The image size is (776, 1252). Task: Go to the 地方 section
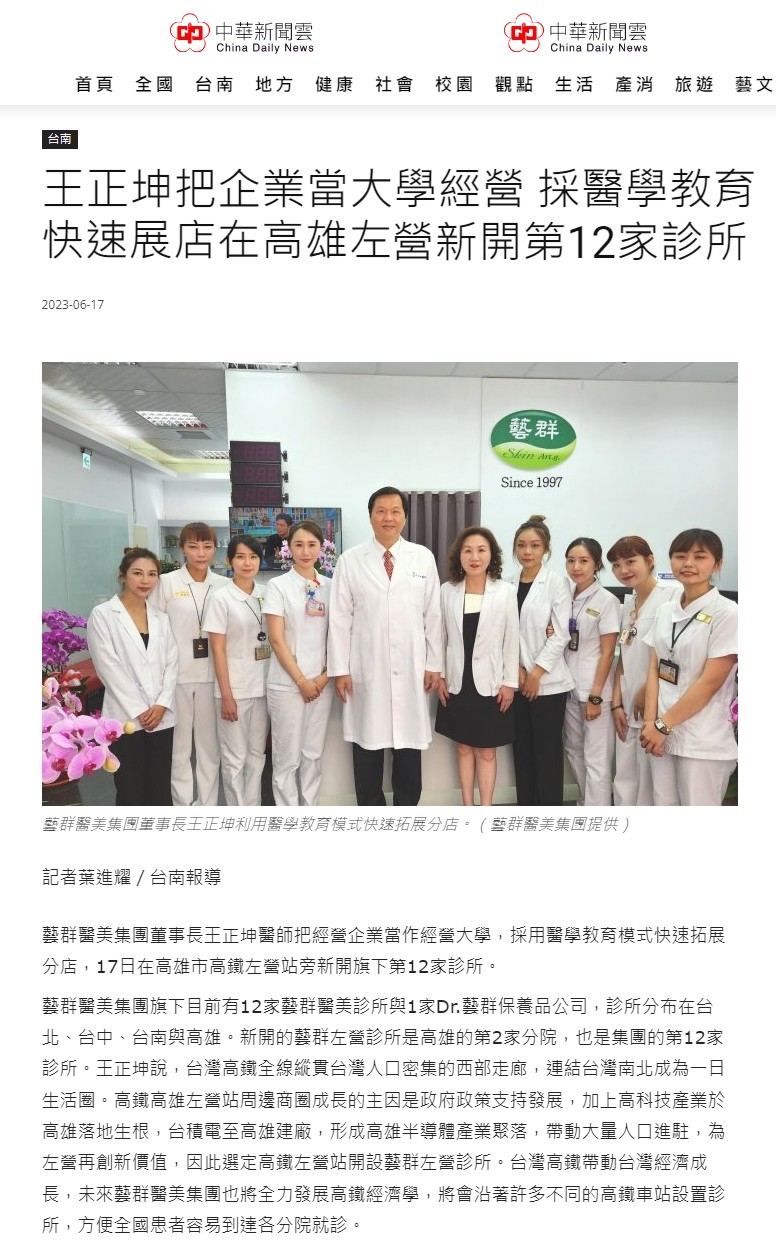point(275,85)
